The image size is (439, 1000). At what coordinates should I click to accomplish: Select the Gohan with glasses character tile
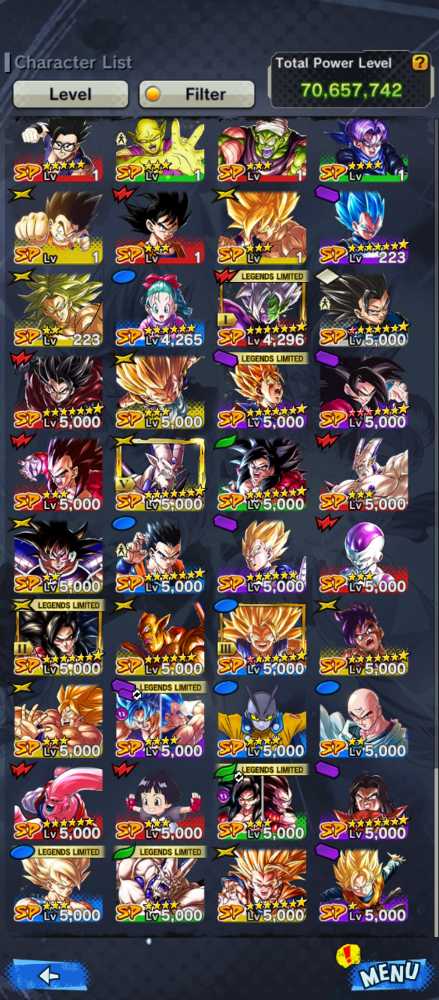tap(58, 151)
